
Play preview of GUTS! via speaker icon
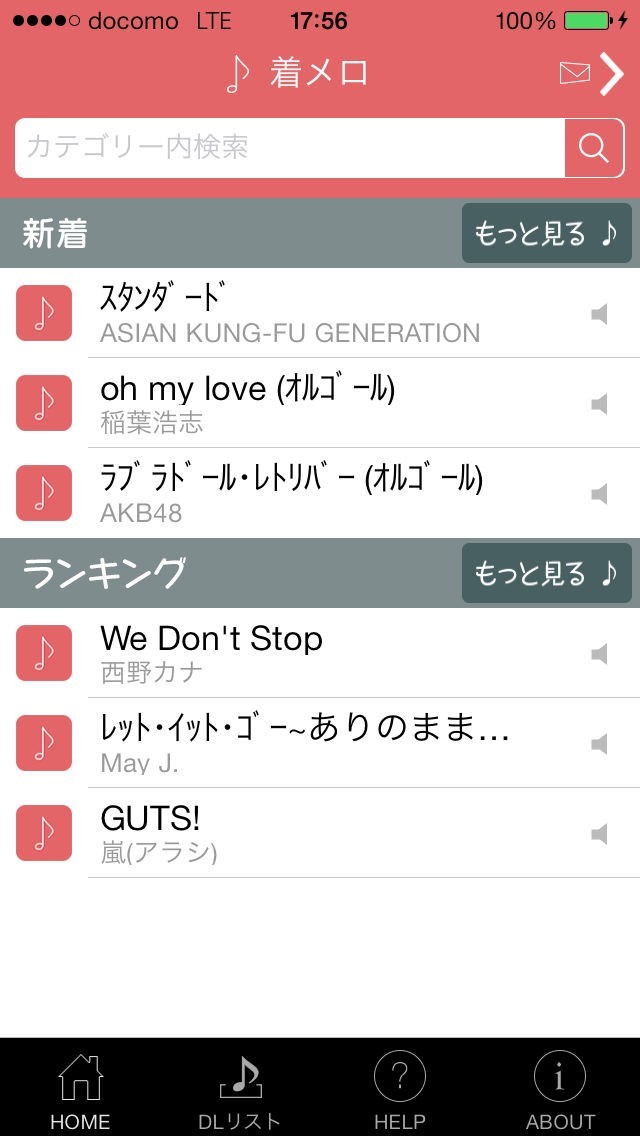599,834
